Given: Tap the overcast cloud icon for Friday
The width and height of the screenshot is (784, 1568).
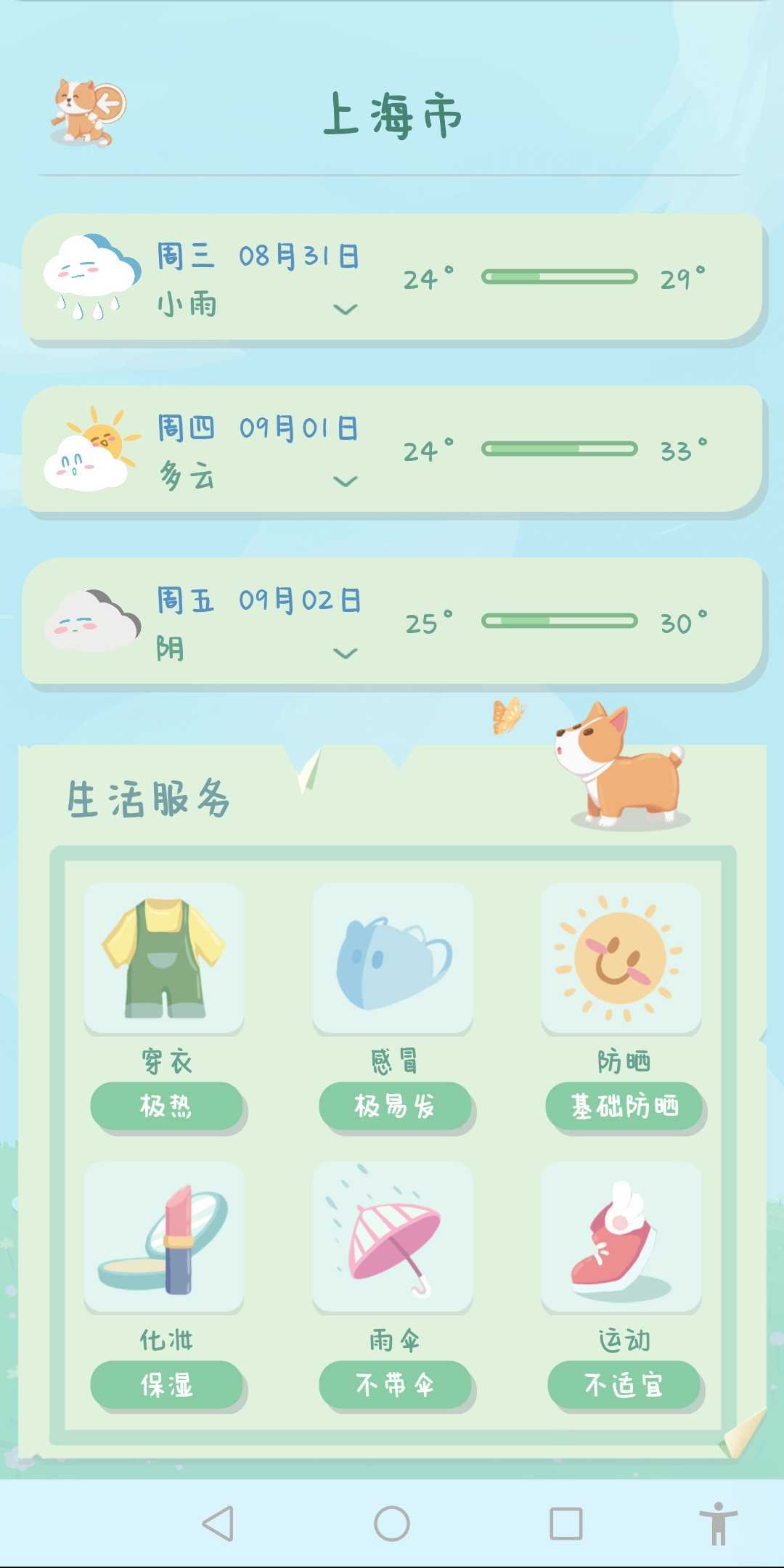Looking at the screenshot, I should [91, 621].
